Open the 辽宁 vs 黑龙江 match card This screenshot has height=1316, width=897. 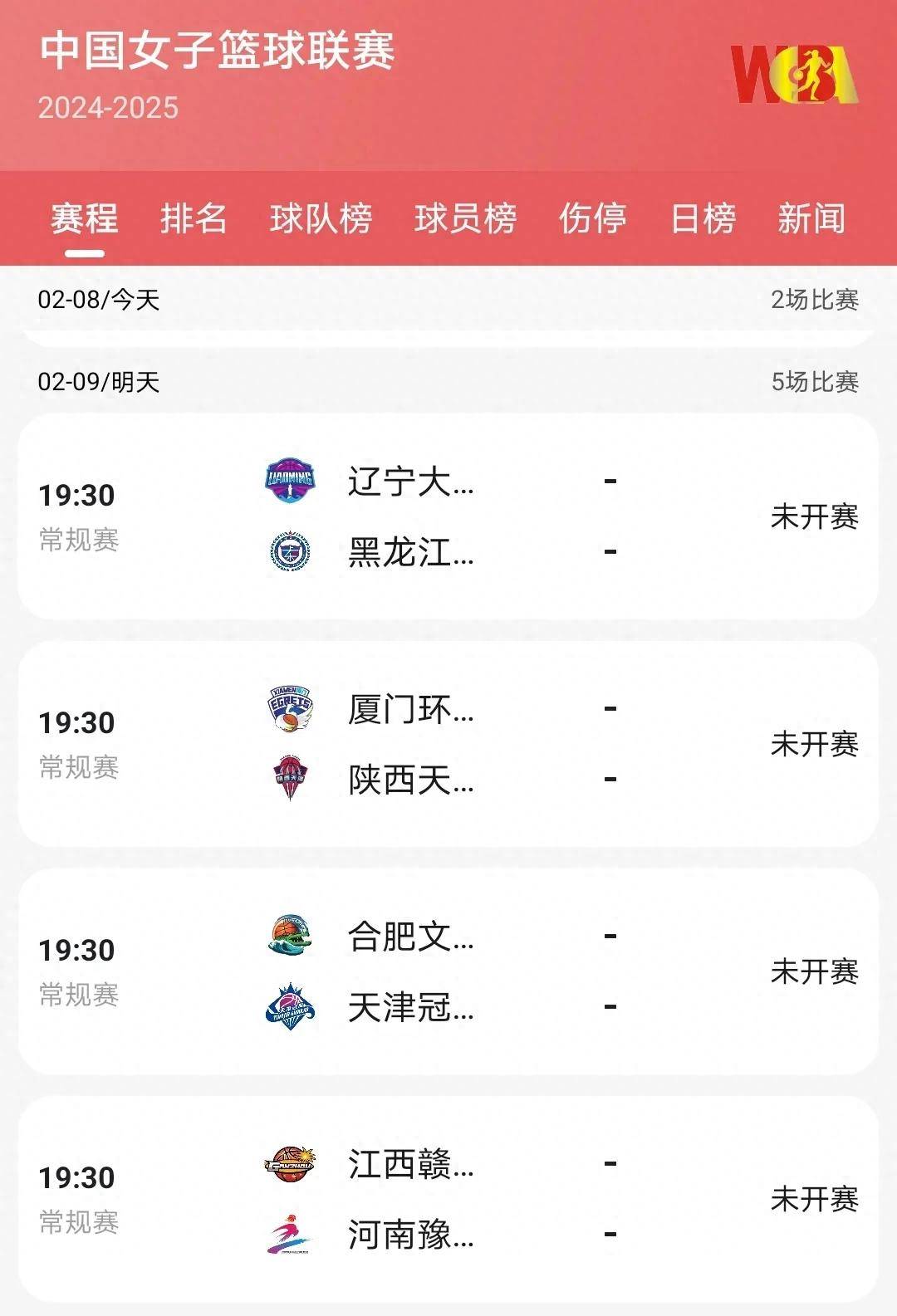click(x=448, y=516)
